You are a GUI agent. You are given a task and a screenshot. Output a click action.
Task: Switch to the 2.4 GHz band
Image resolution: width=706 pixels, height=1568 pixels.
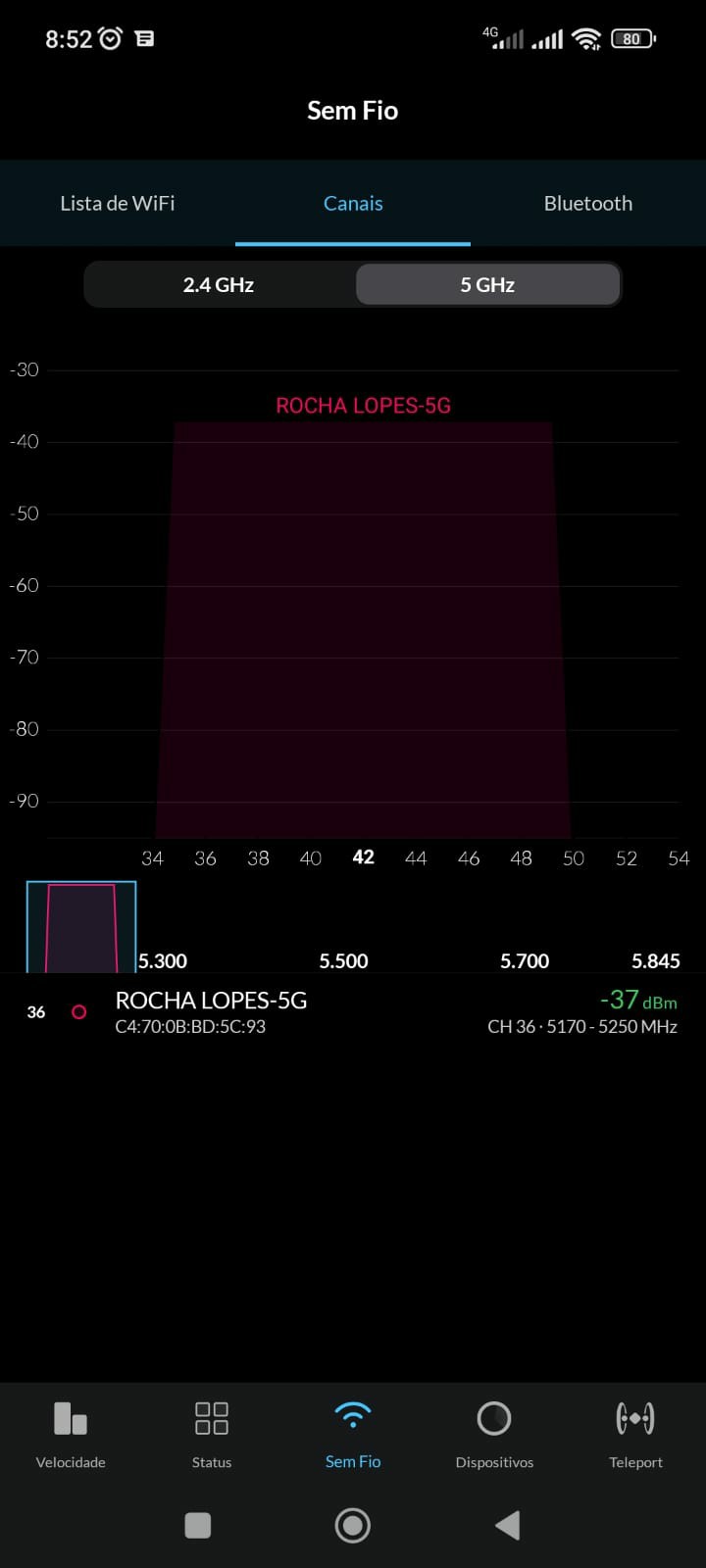(x=219, y=285)
